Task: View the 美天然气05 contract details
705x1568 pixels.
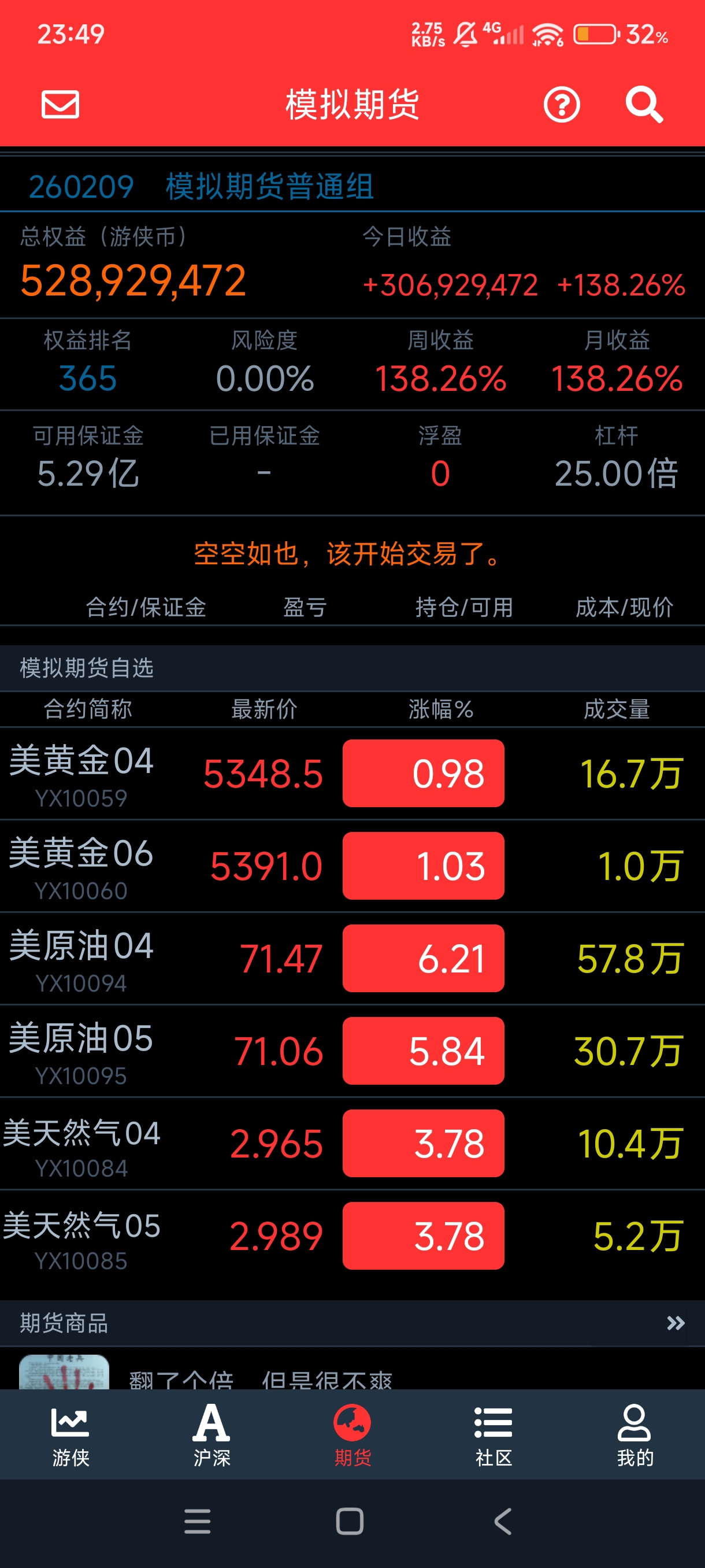Action: pos(81,1236)
